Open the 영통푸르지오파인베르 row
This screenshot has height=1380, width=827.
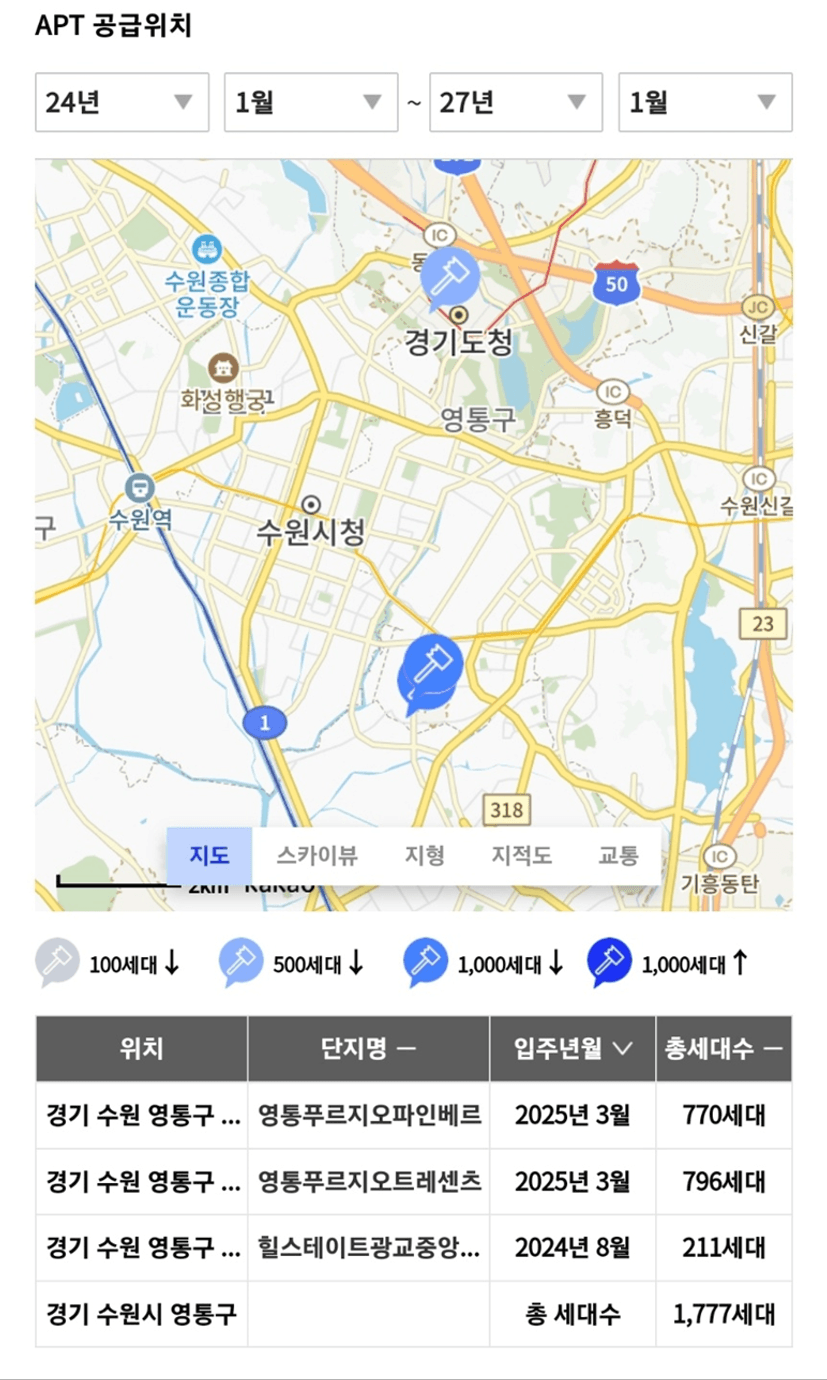414,1115
